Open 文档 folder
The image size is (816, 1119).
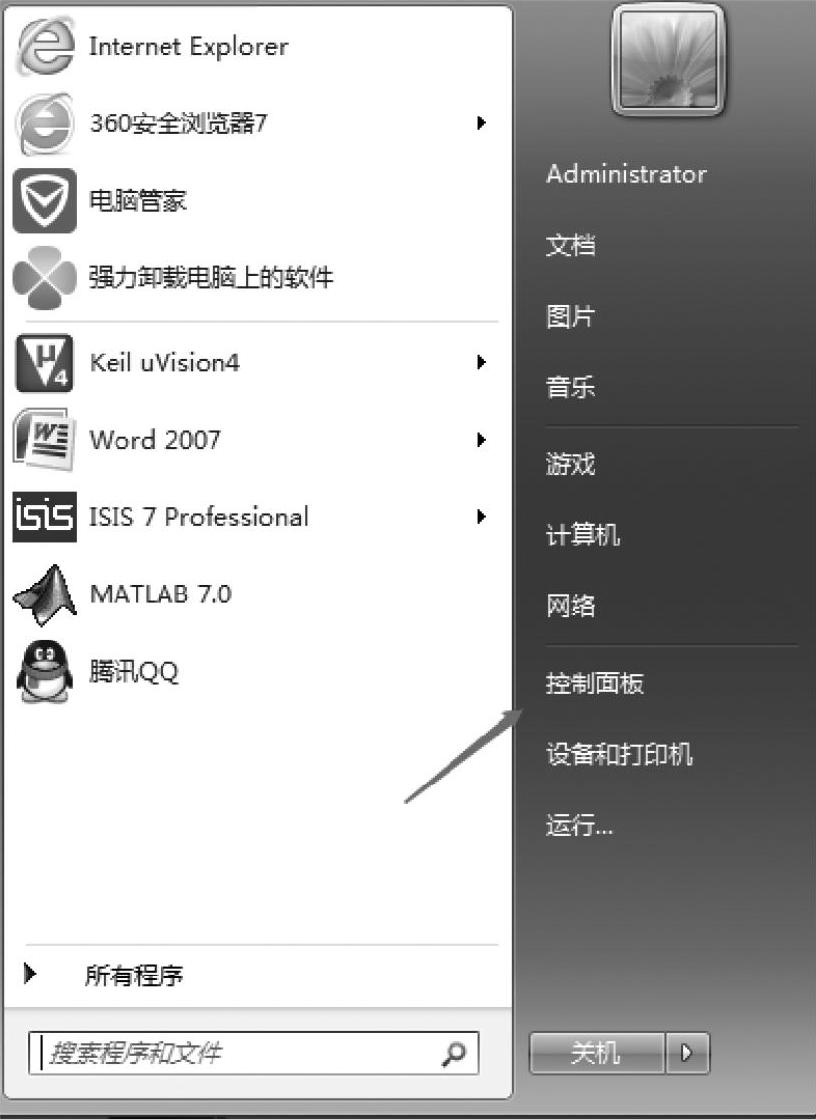[x=571, y=245]
